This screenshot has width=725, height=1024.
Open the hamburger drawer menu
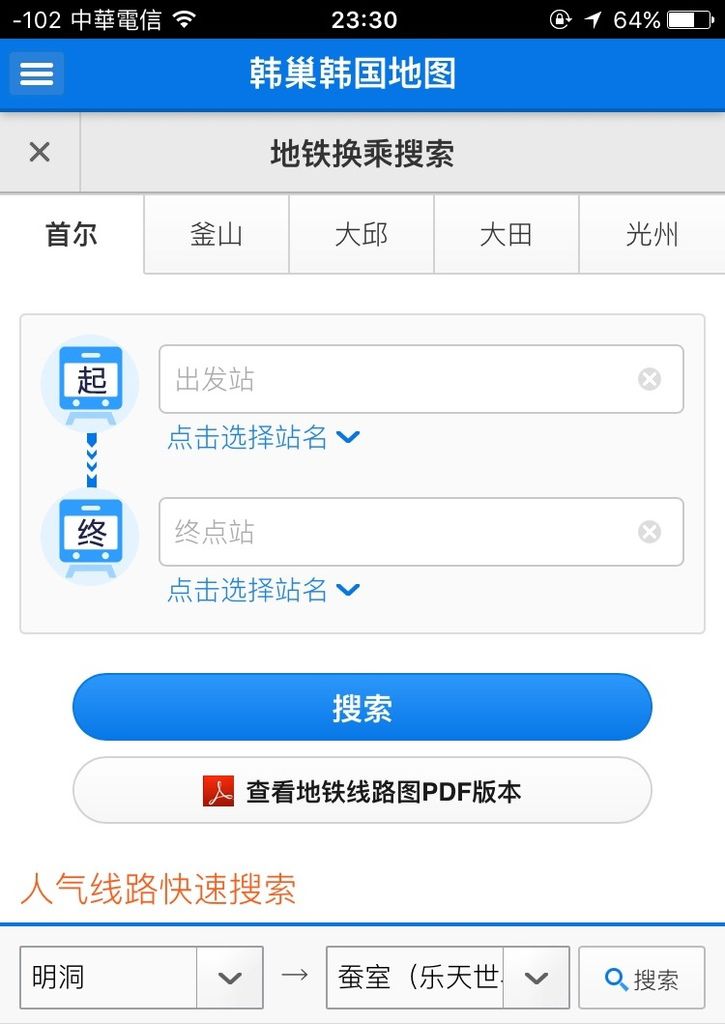37,74
